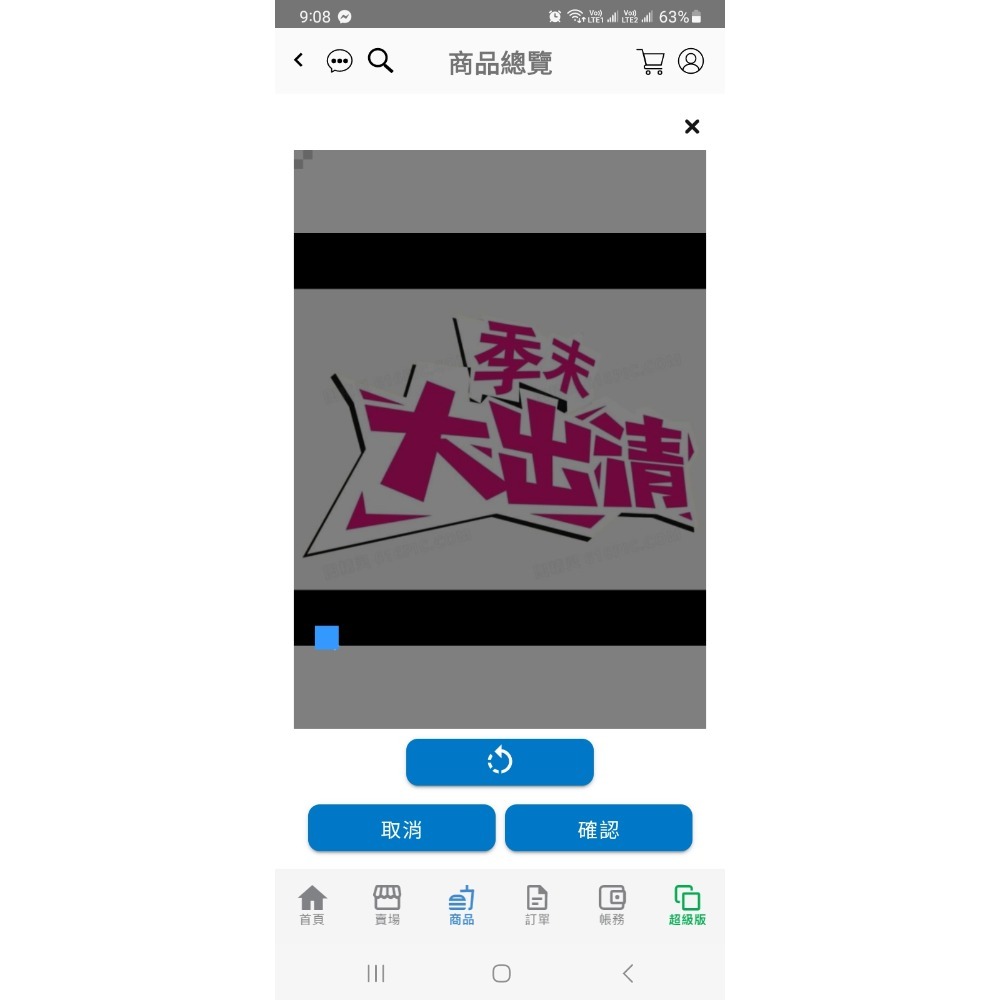The image size is (1000, 1000).
Task: Open the chat message bubble icon
Action: 340,62
